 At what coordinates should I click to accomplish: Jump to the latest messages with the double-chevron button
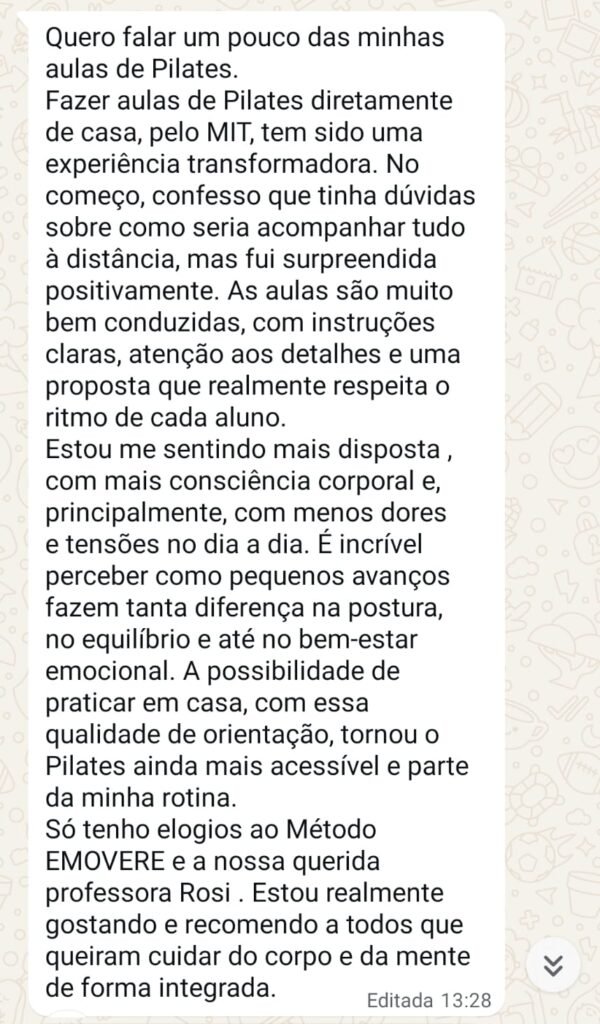pos(554,967)
